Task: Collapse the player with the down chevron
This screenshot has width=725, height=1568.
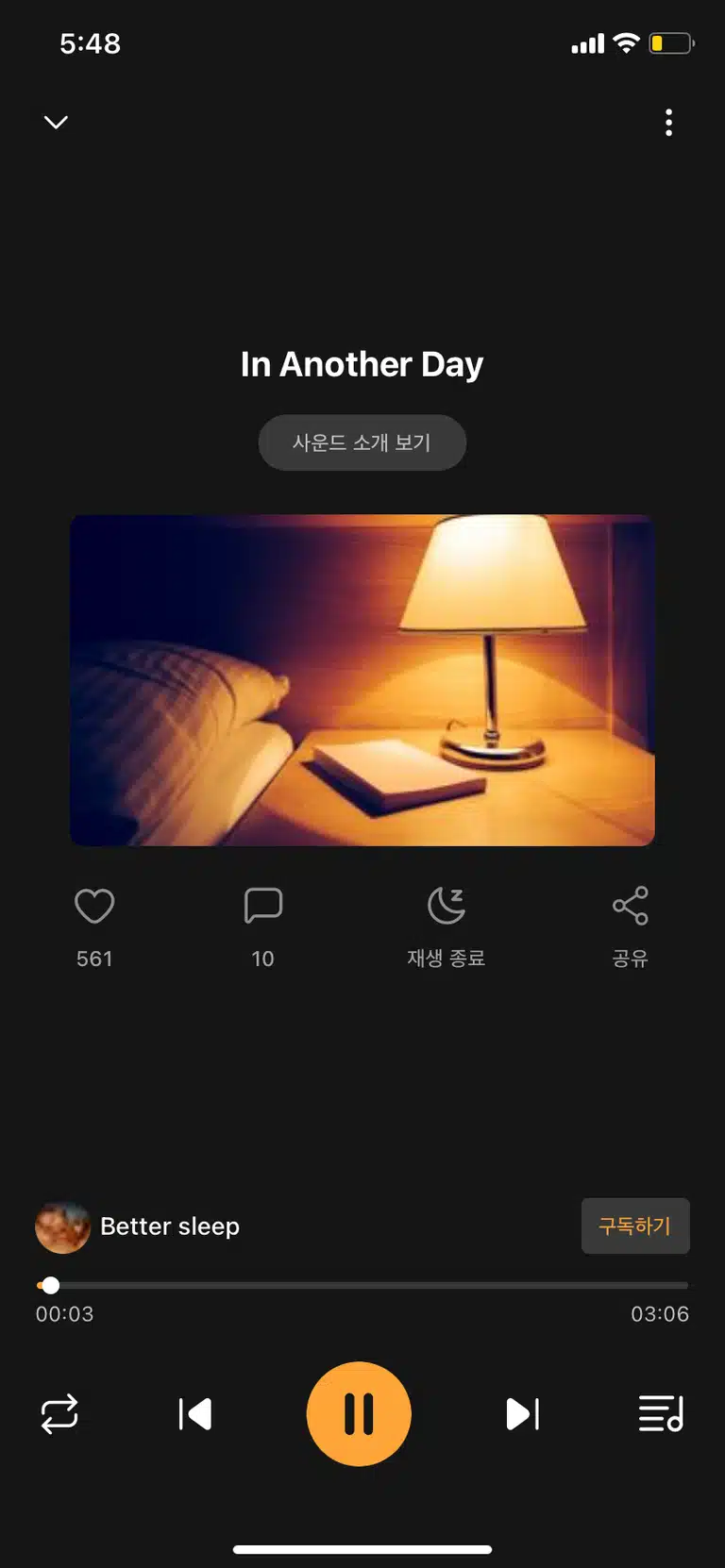Action: tap(57, 123)
